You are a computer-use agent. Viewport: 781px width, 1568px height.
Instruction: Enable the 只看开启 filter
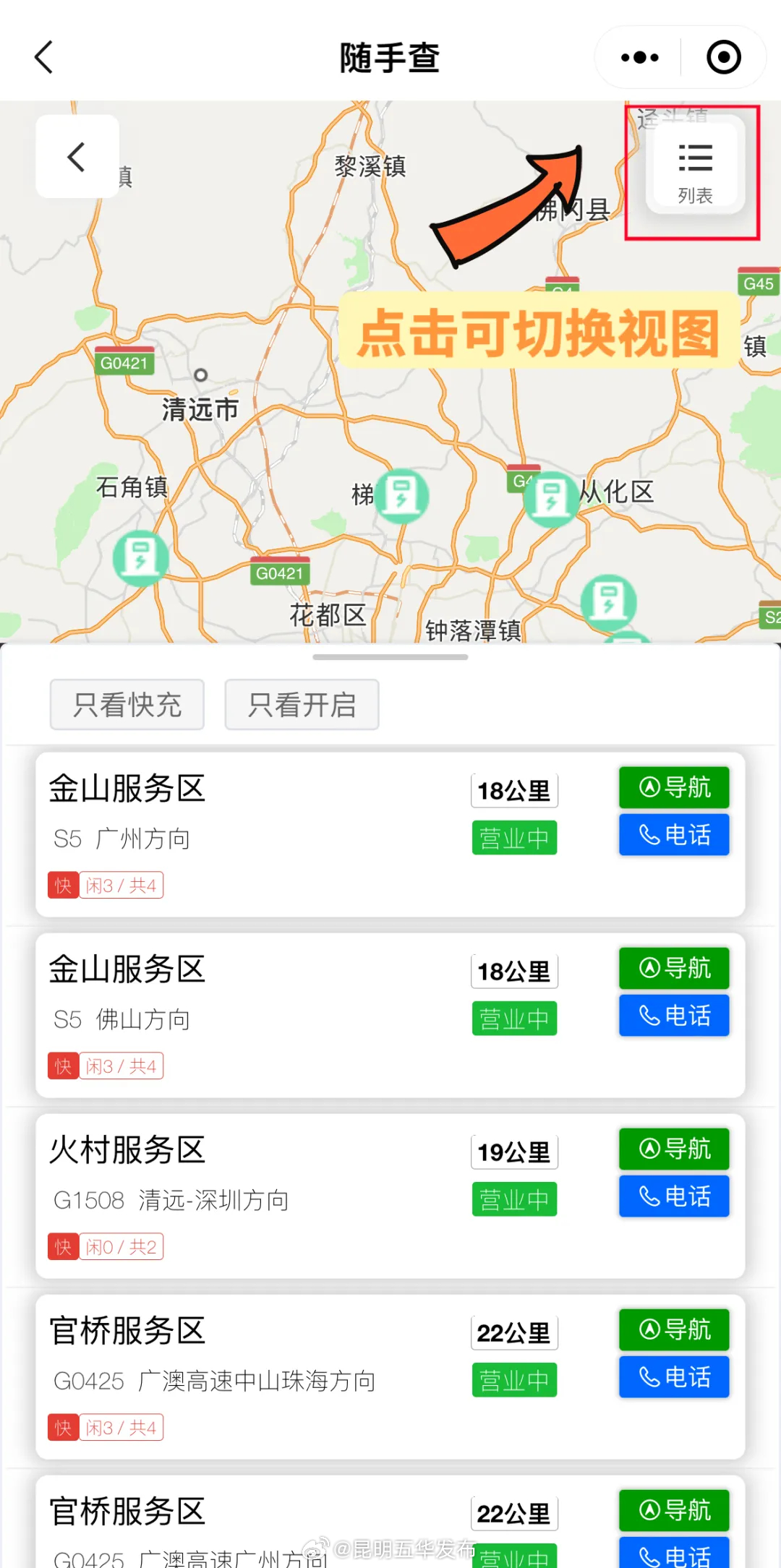point(302,705)
